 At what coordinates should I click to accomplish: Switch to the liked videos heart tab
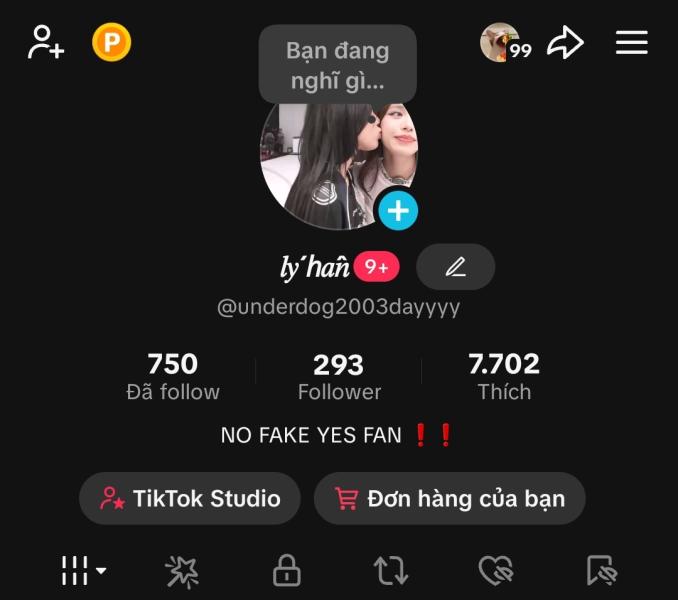496,571
